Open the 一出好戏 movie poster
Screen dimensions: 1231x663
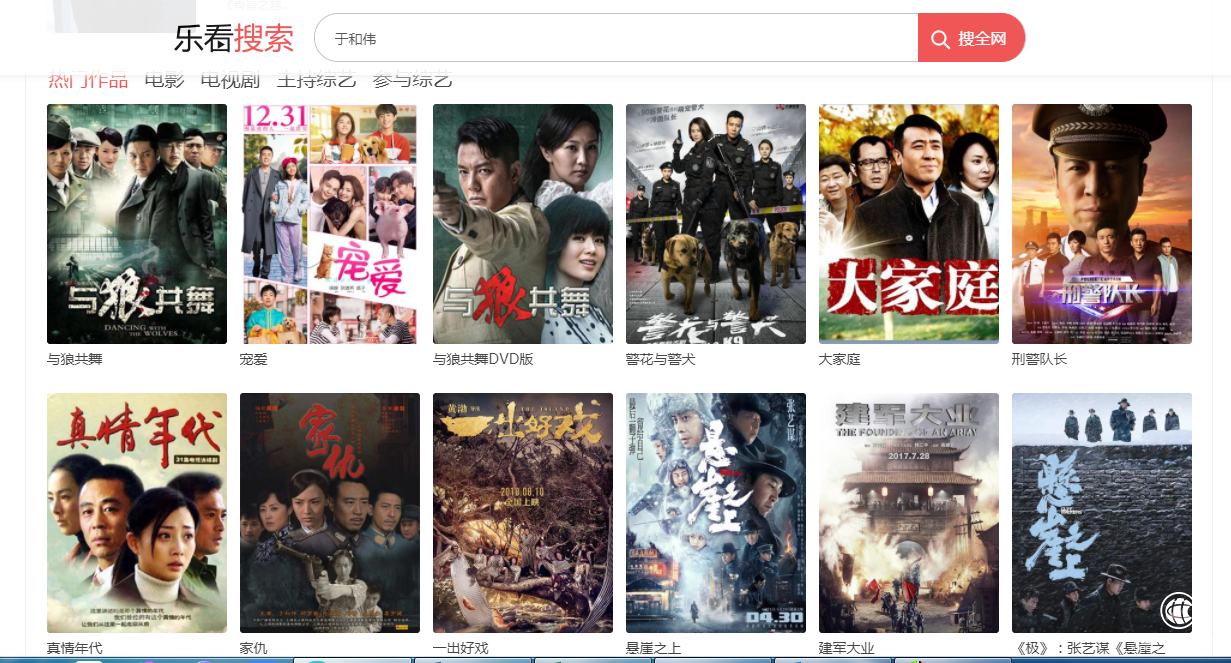click(x=523, y=513)
